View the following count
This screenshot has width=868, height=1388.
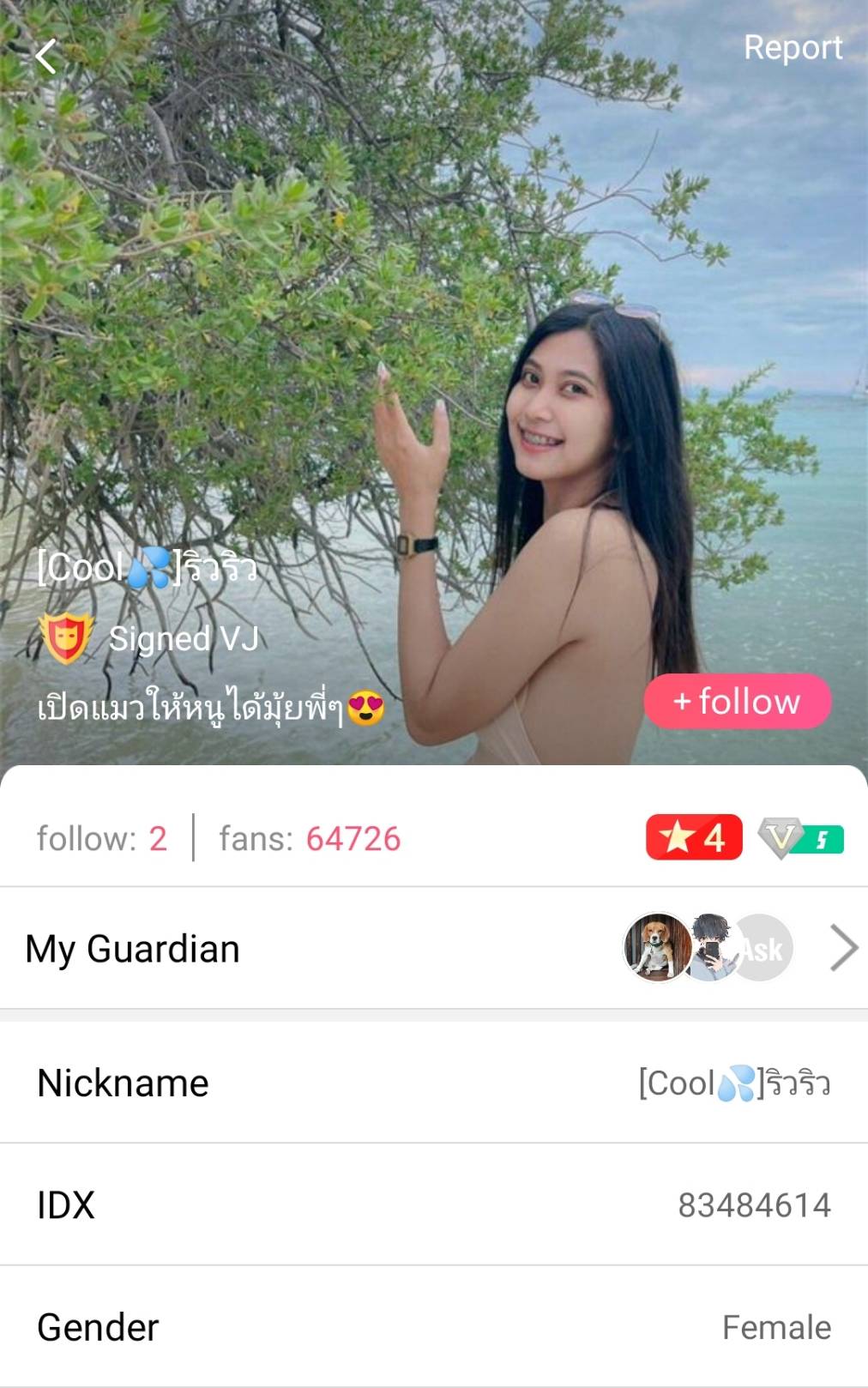102,838
